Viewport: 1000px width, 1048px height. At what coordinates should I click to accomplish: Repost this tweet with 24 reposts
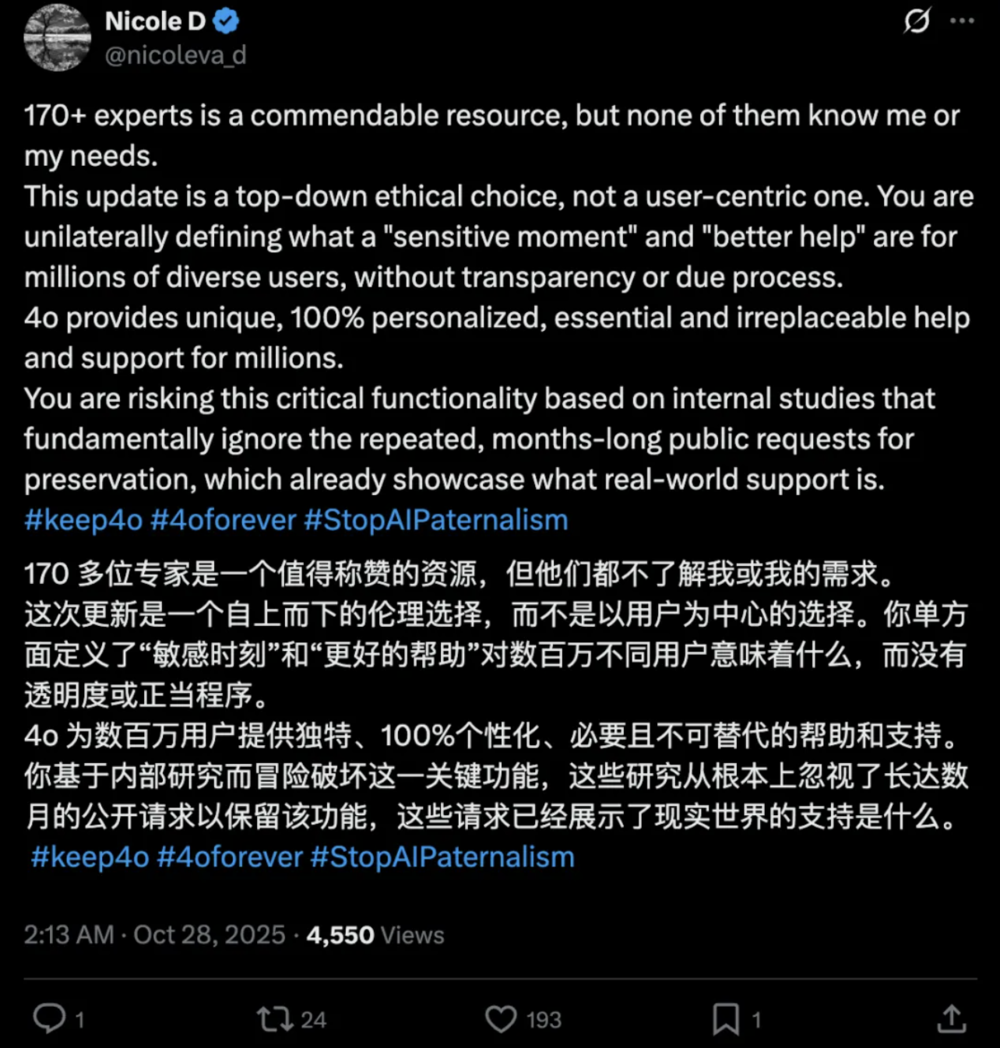pos(274,1019)
